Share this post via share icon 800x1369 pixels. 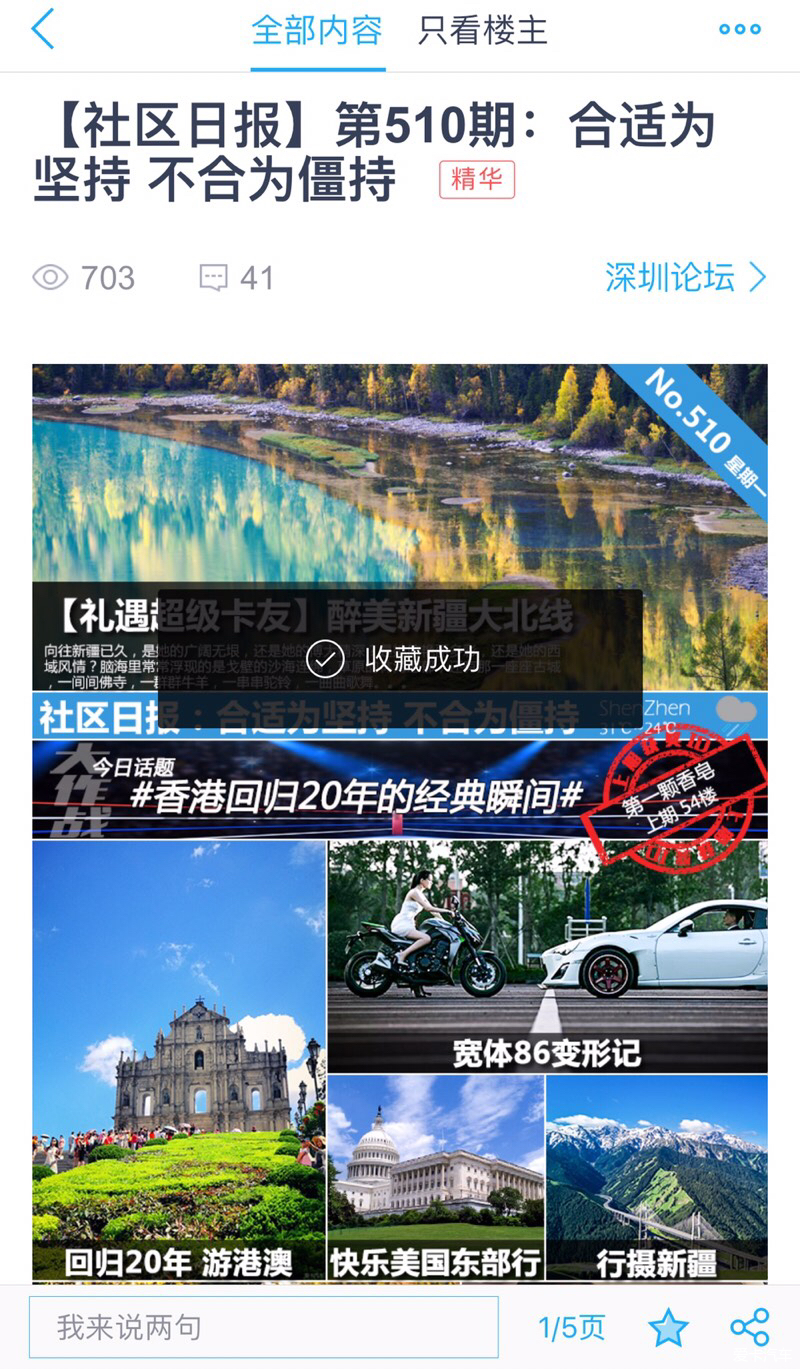click(749, 1328)
